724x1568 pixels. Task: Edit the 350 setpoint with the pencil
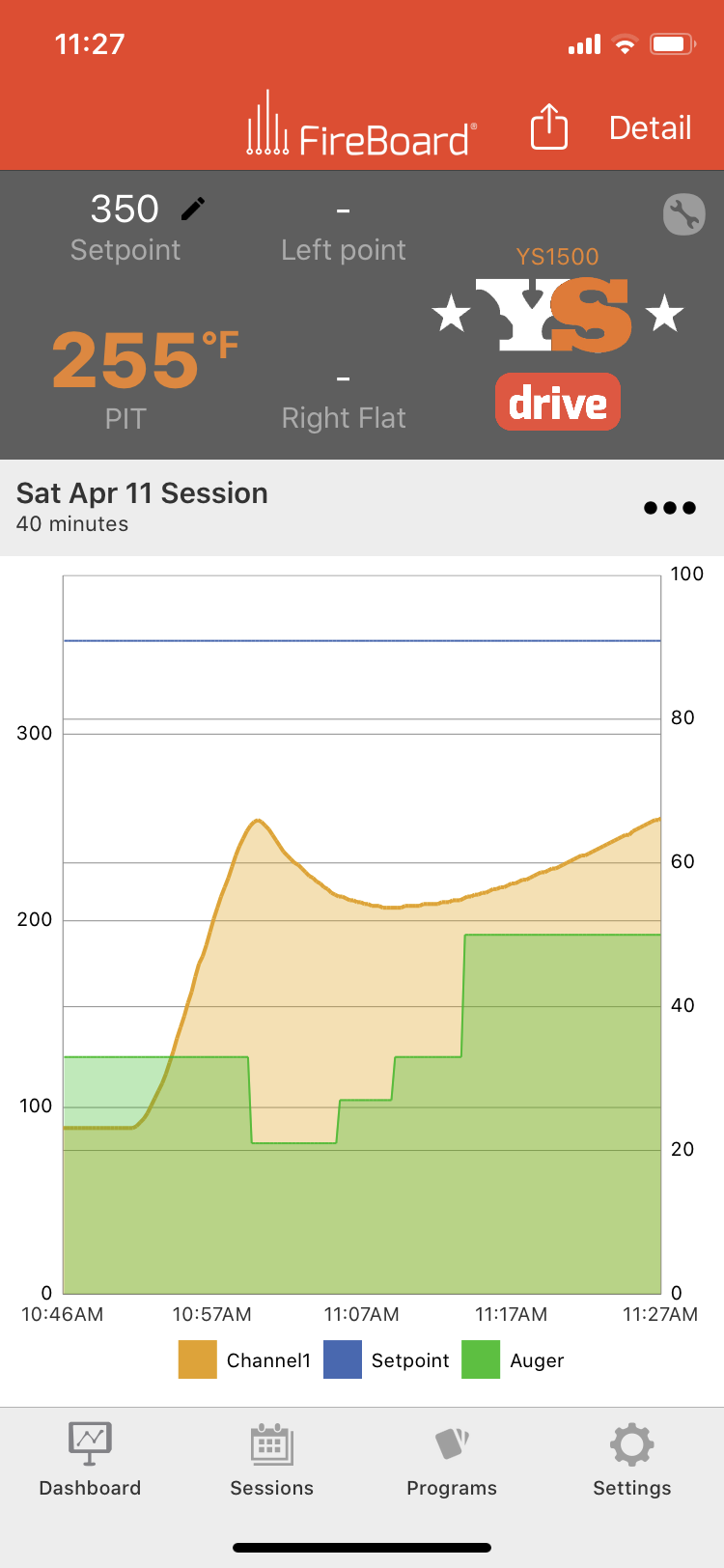pos(193,209)
